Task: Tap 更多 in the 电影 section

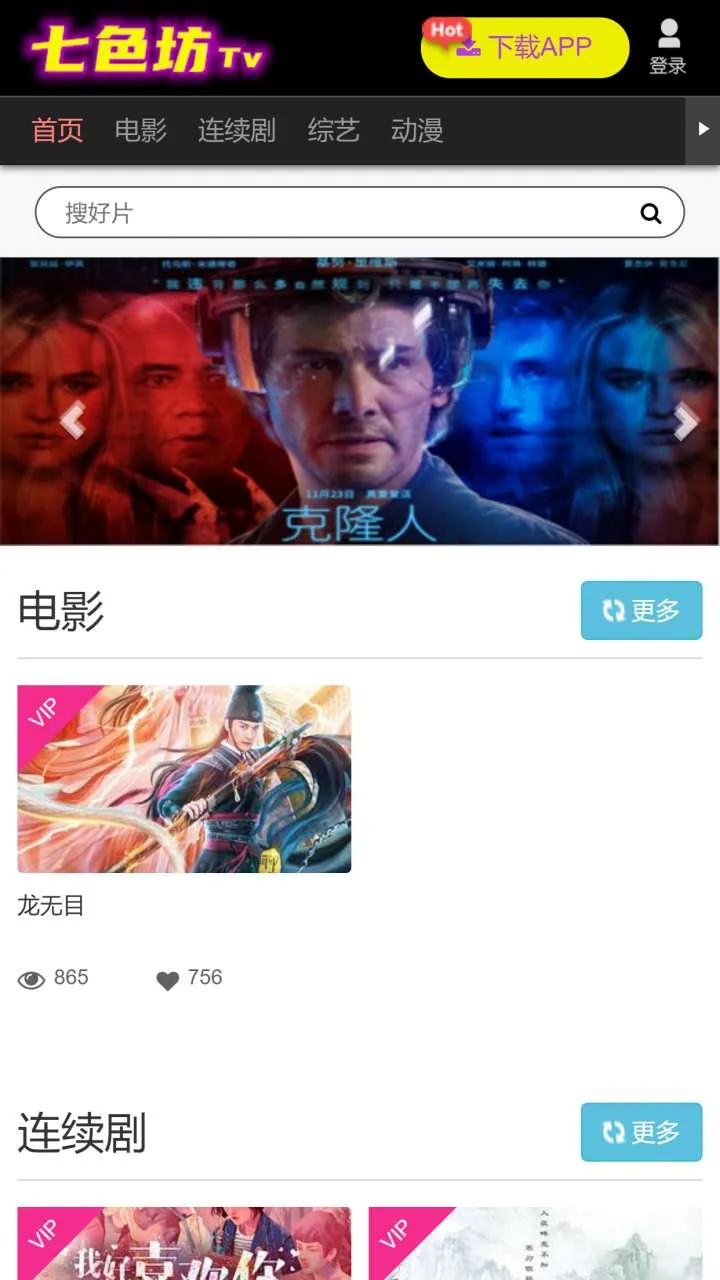Action: (x=641, y=610)
